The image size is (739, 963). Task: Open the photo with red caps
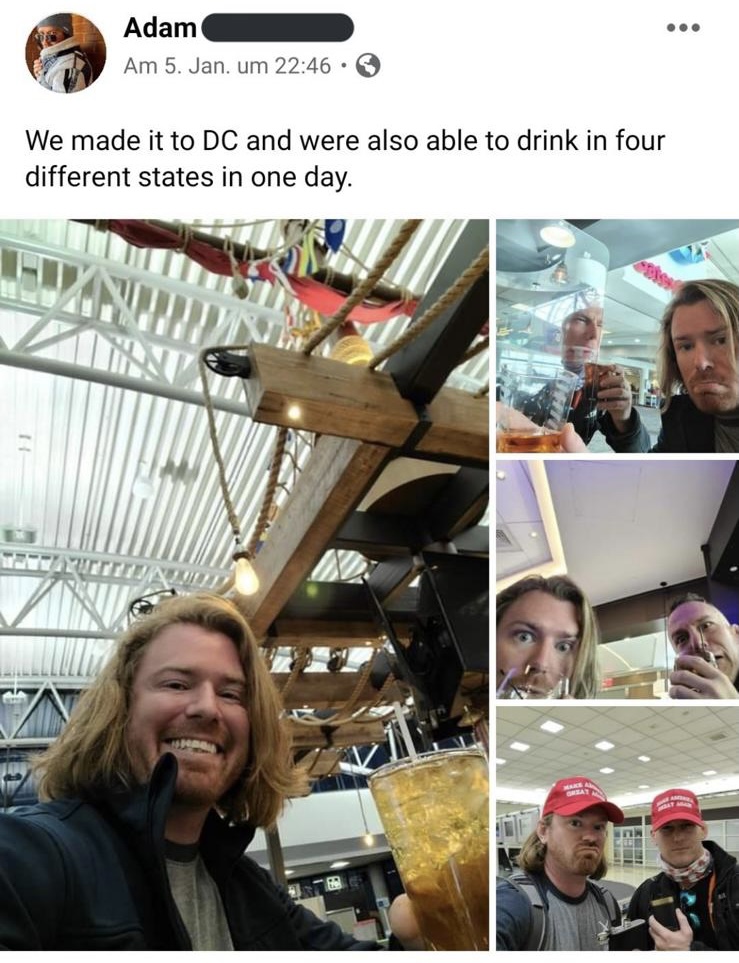(x=617, y=828)
